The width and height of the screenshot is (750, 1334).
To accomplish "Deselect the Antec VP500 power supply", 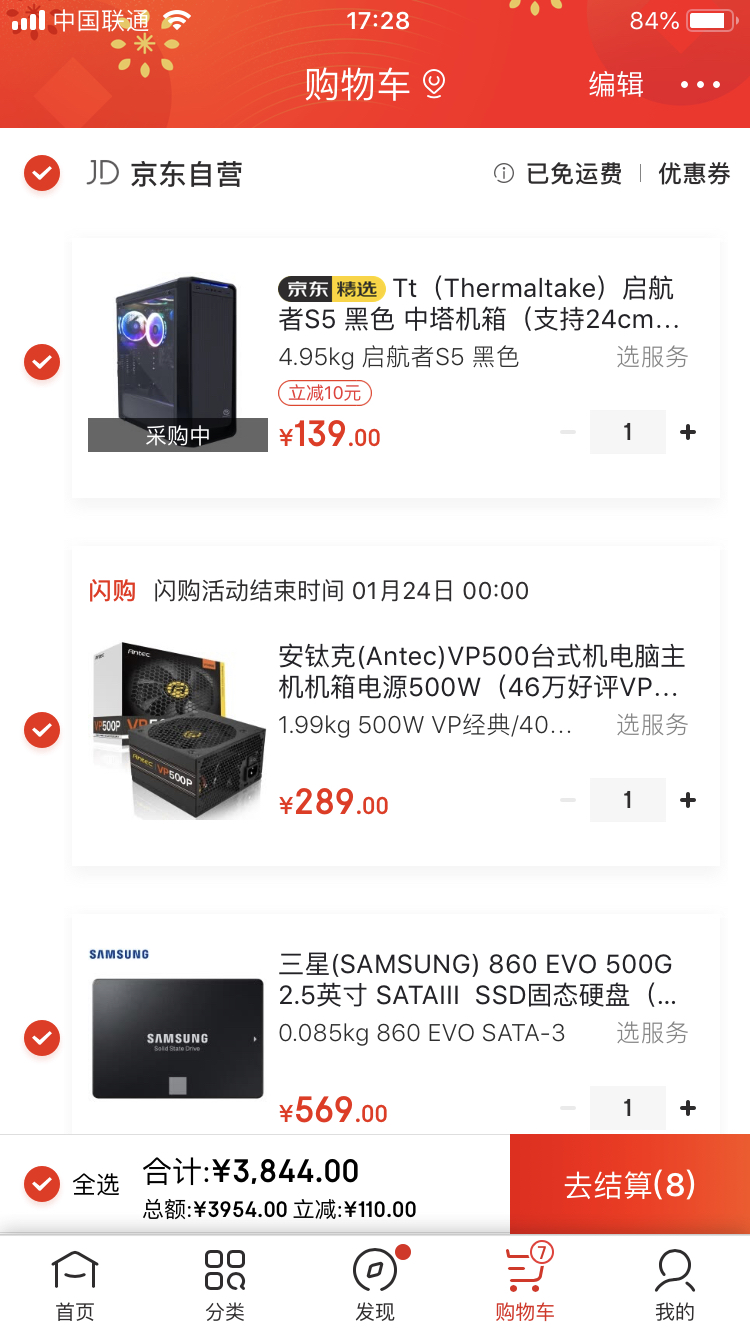I will 42,730.
